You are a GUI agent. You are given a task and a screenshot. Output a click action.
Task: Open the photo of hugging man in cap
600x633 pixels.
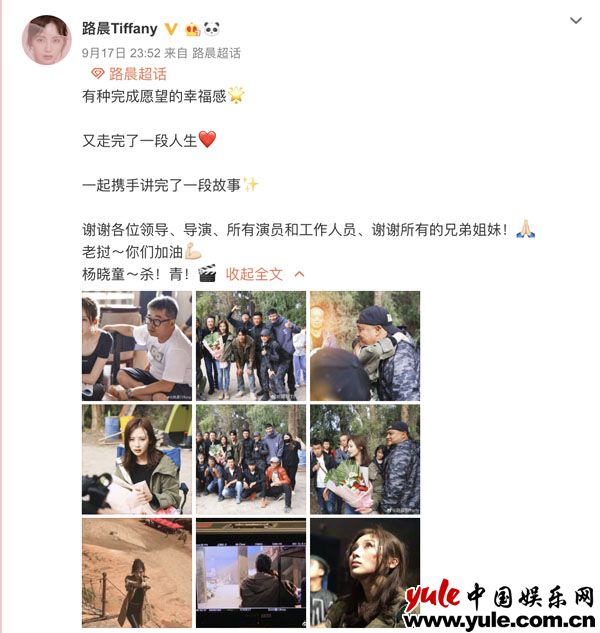(364, 345)
